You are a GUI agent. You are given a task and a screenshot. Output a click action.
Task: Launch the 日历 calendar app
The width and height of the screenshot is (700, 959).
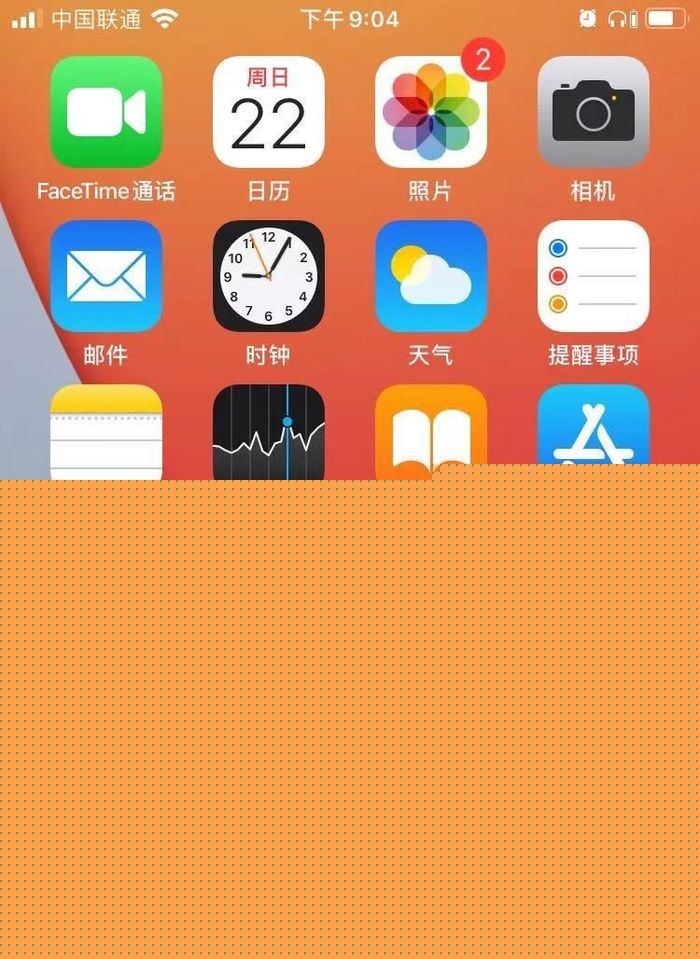click(x=268, y=111)
